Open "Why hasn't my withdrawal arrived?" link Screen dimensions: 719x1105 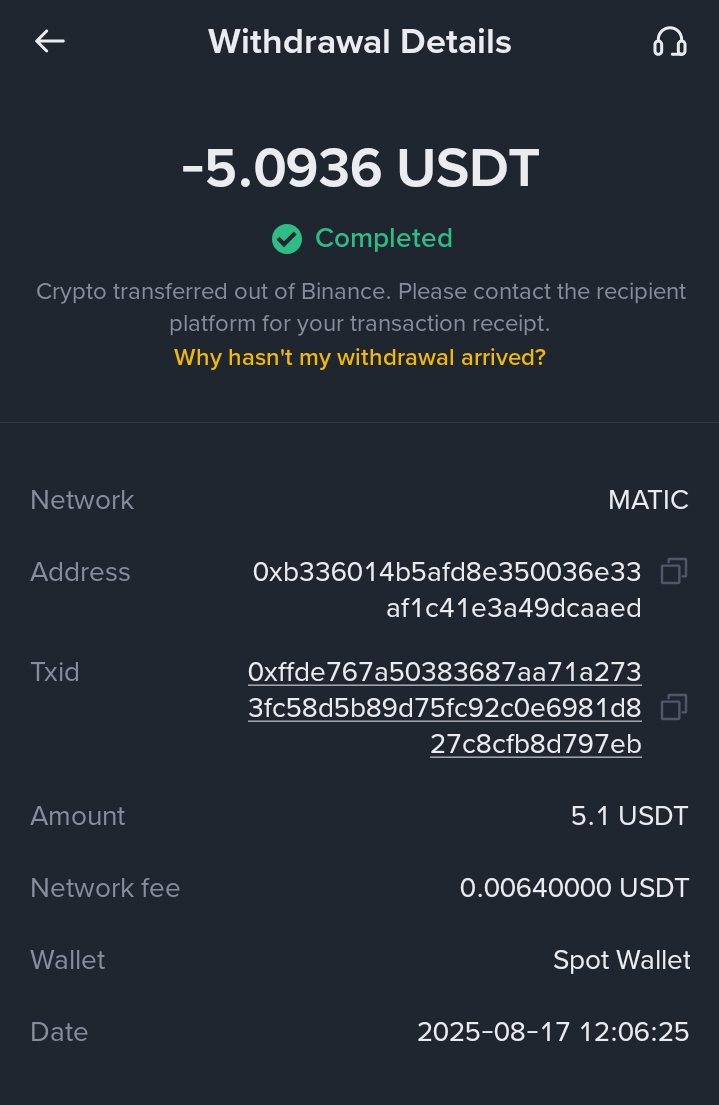[360, 357]
